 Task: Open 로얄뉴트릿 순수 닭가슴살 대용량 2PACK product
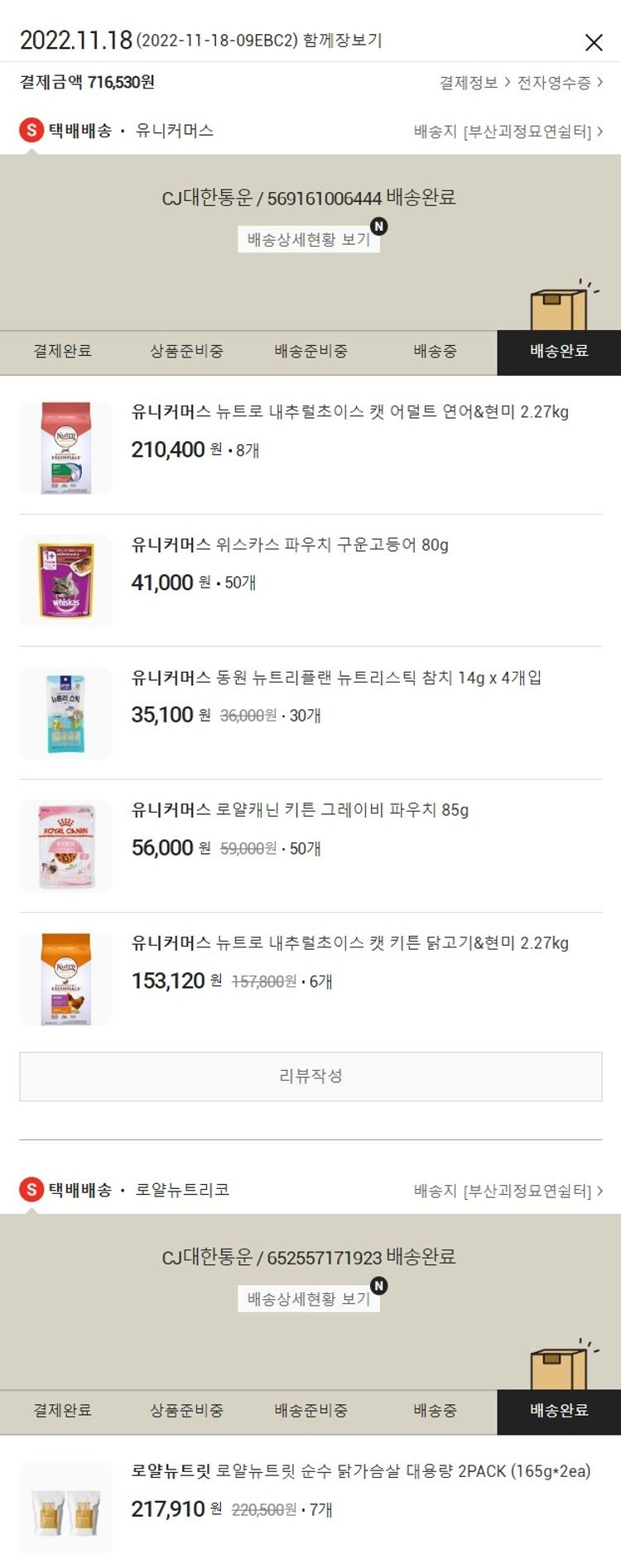[360, 1472]
